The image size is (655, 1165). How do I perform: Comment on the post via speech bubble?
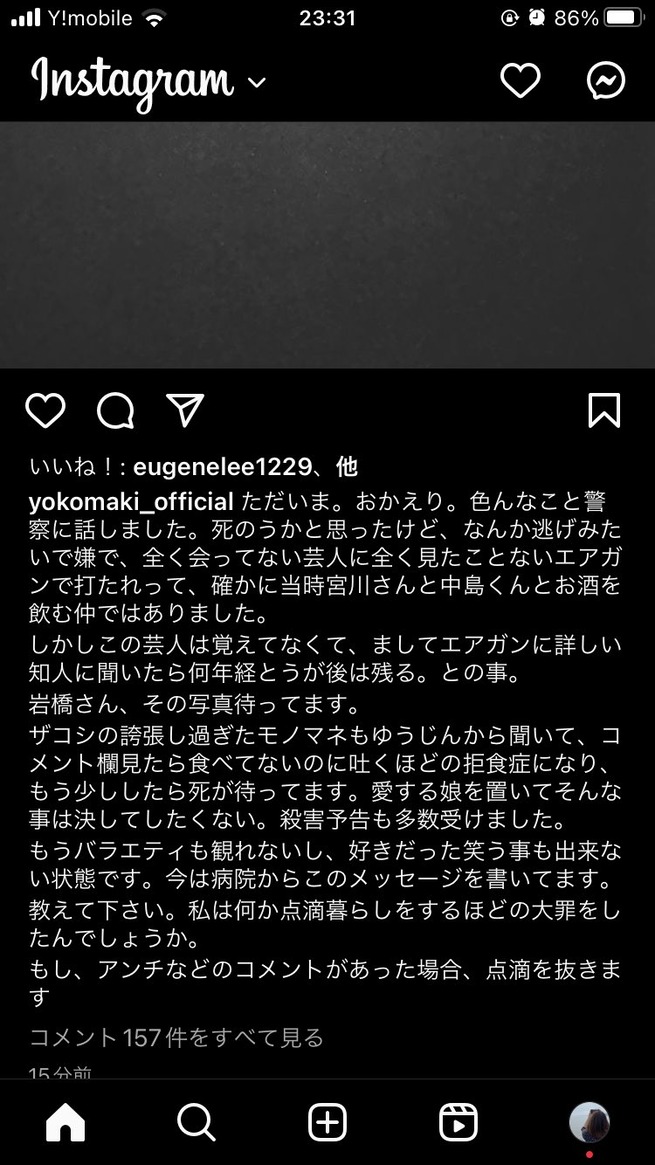pyautogui.click(x=115, y=411)
